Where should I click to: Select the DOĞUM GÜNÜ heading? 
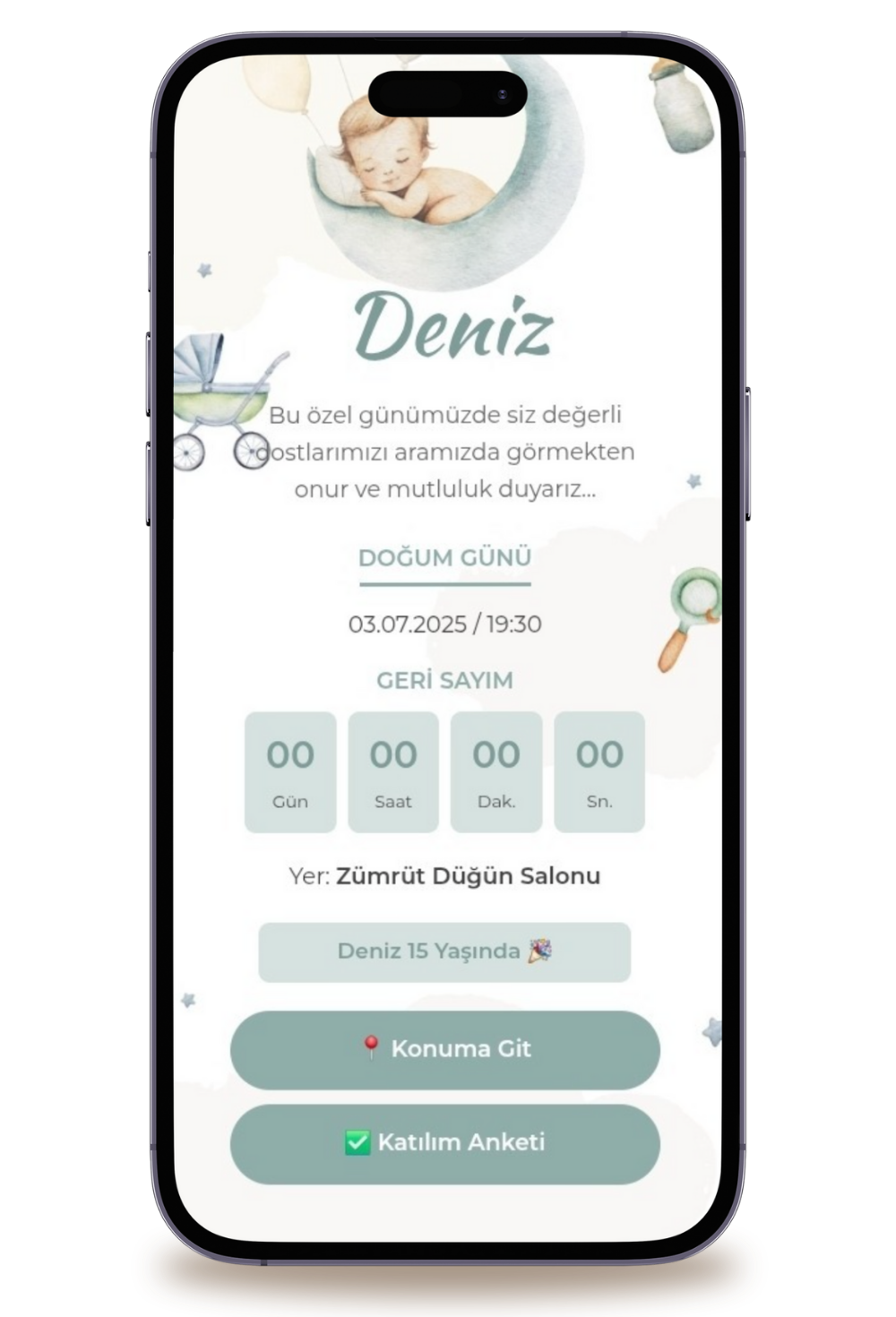pyautogui.click(x=445, y=557)
